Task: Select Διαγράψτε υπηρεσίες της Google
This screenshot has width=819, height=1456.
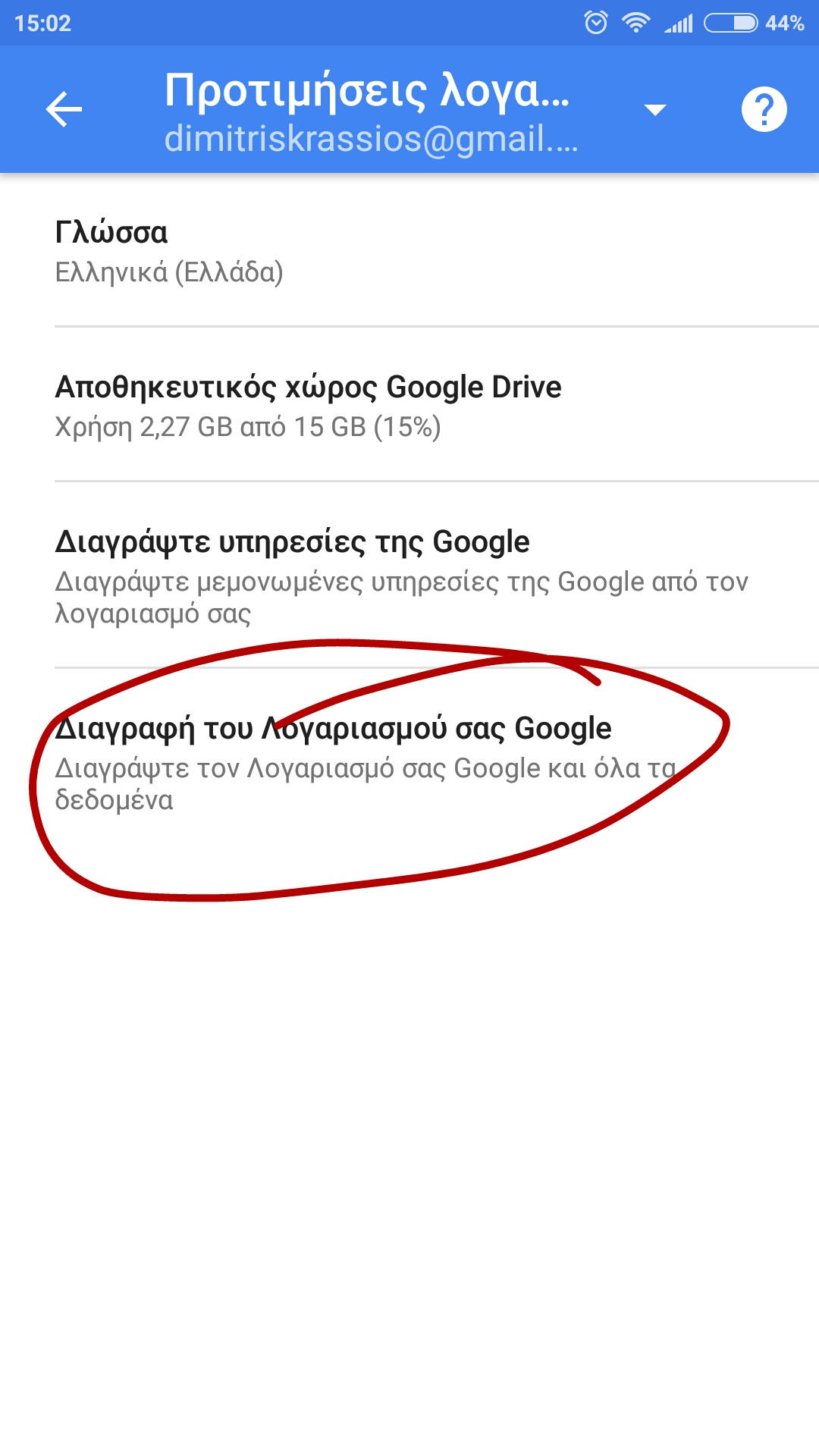Action: pos(409,575)
